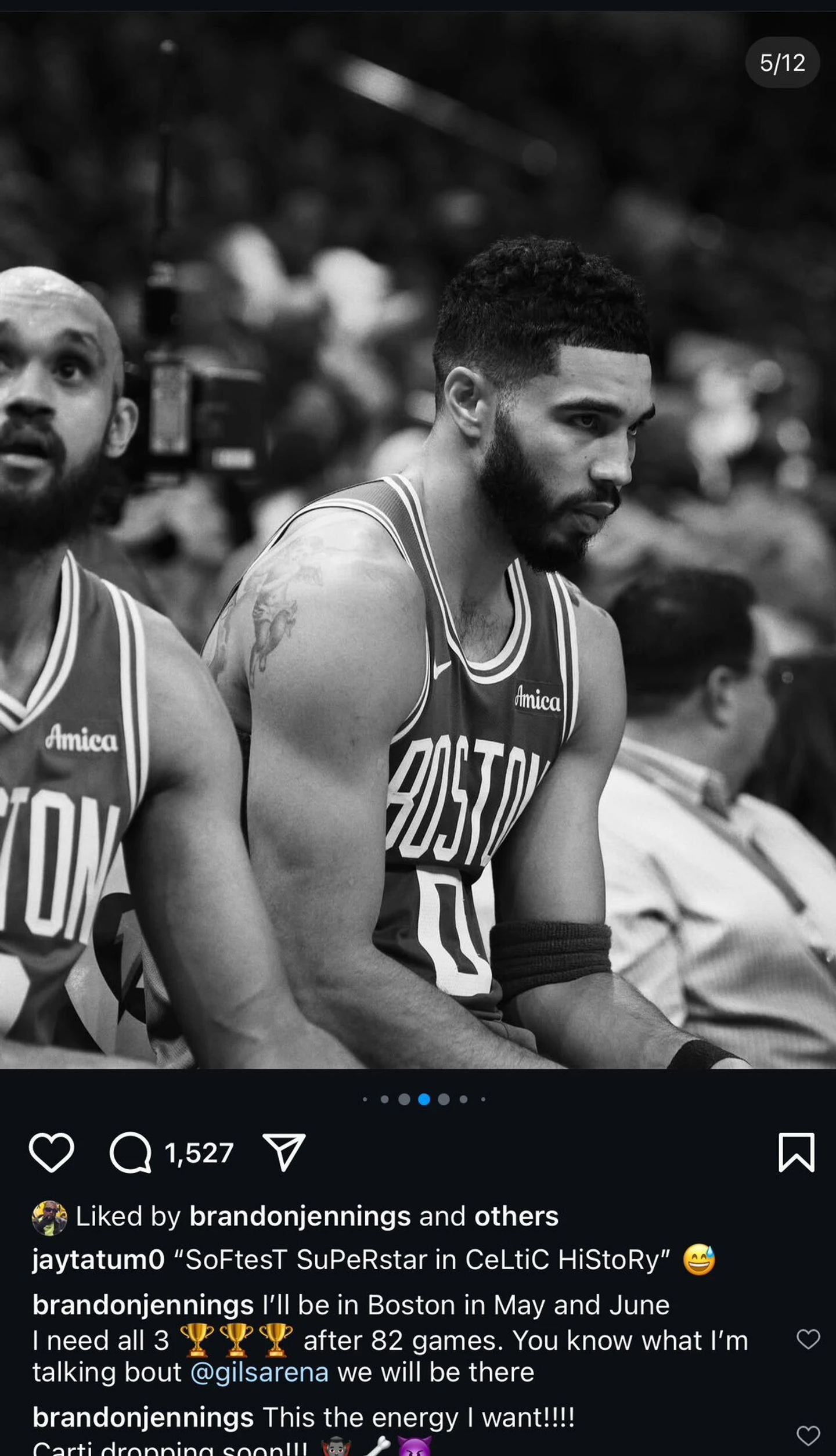This screenshot has height=1456, width=836.
Task: Open the @gilsarena mention link
Action: pyautogui.click(x=259, y=1372)
